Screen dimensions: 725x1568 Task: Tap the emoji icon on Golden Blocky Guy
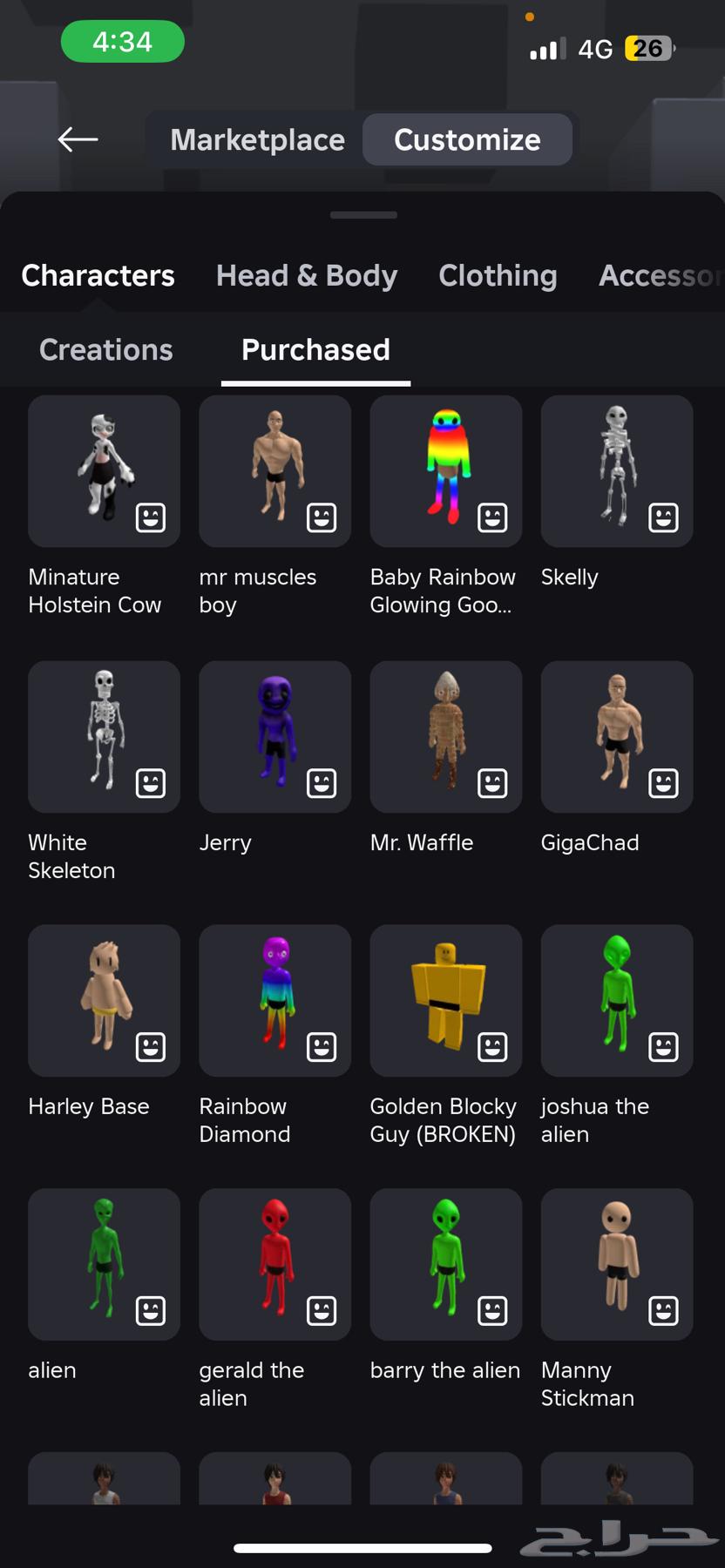coord(493,1046)
